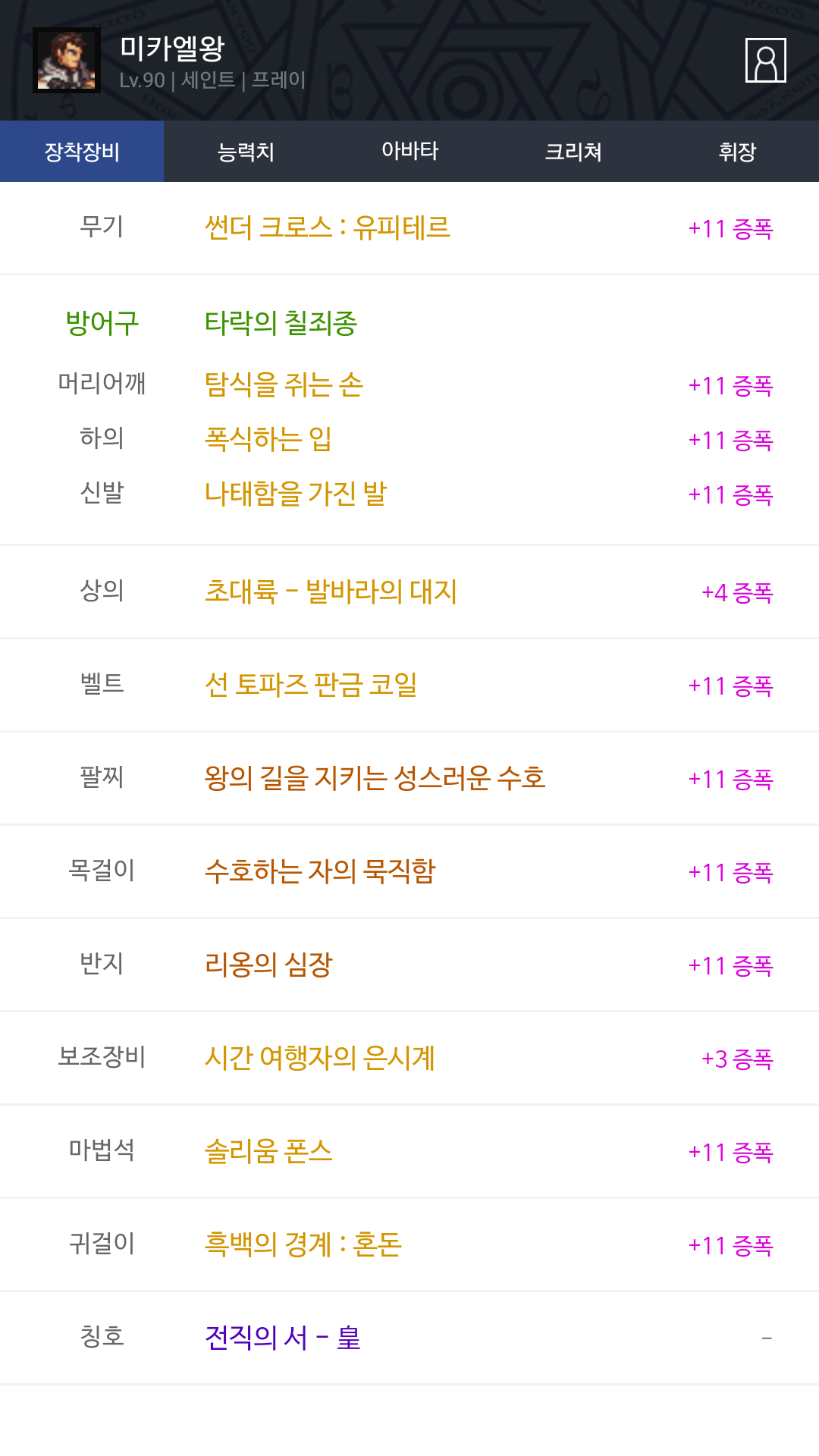Viewport: 819px width, 1456px height.
Task: Open weapon item 썬더 크로스 : 유피테르
Action: point(327,227)
